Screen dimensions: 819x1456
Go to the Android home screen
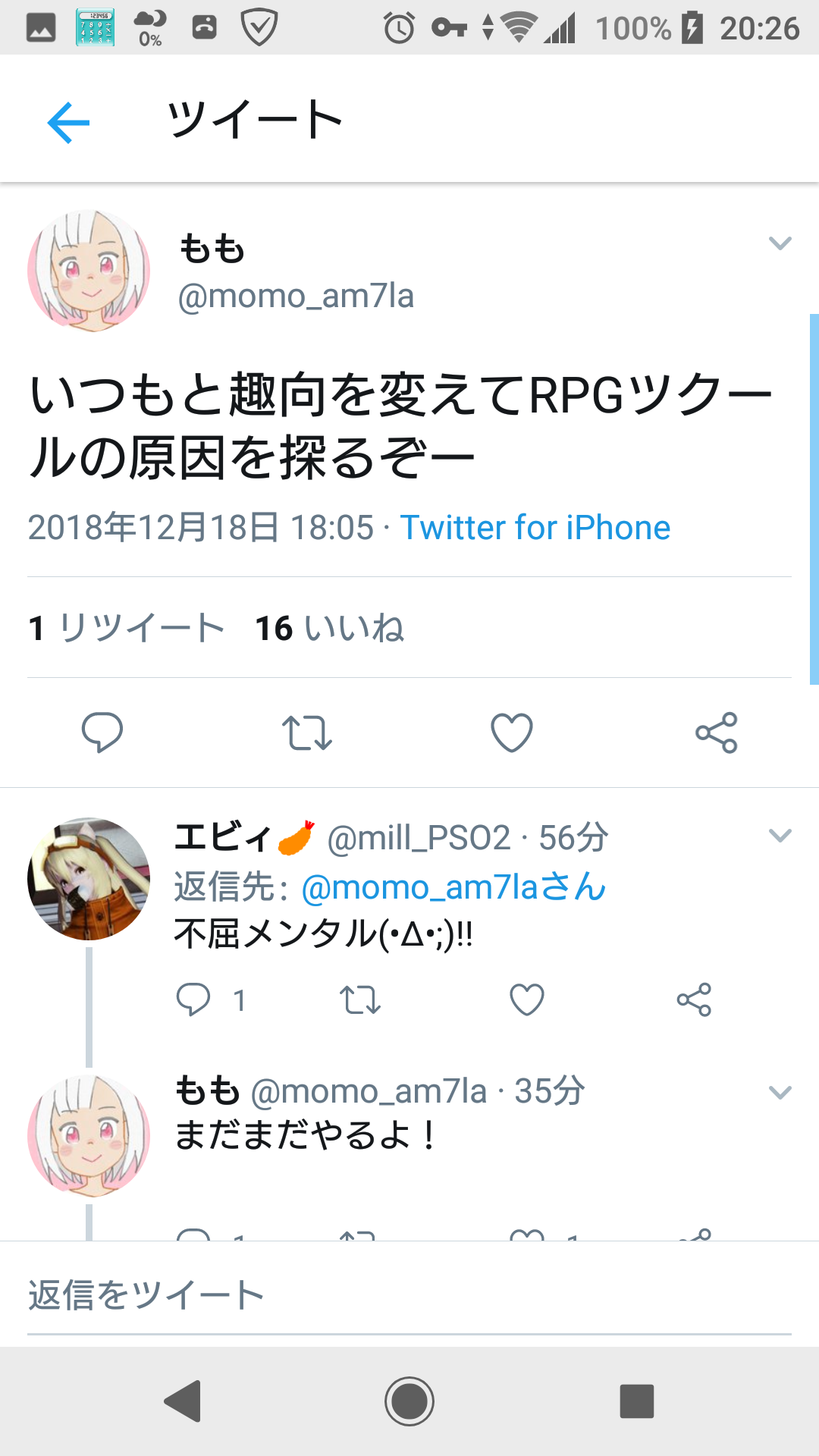point(409,1401)
